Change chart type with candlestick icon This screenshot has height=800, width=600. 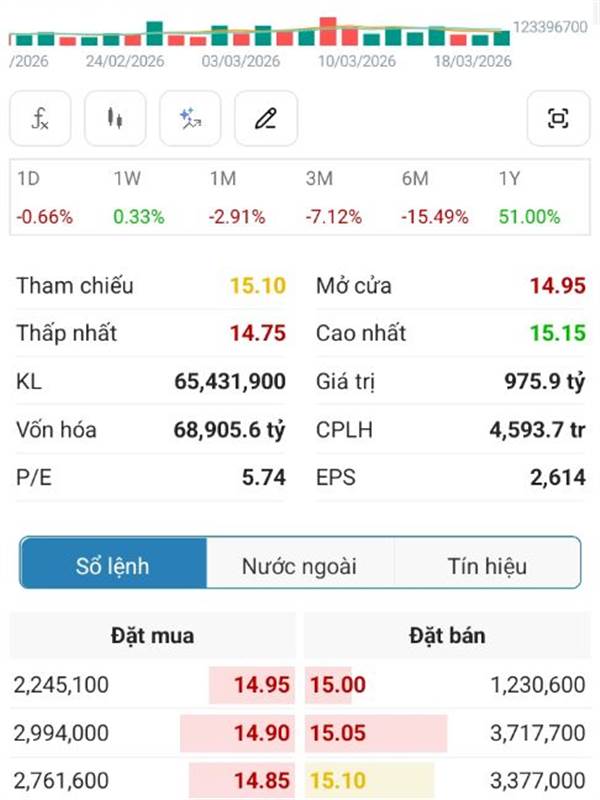[115, 119]
